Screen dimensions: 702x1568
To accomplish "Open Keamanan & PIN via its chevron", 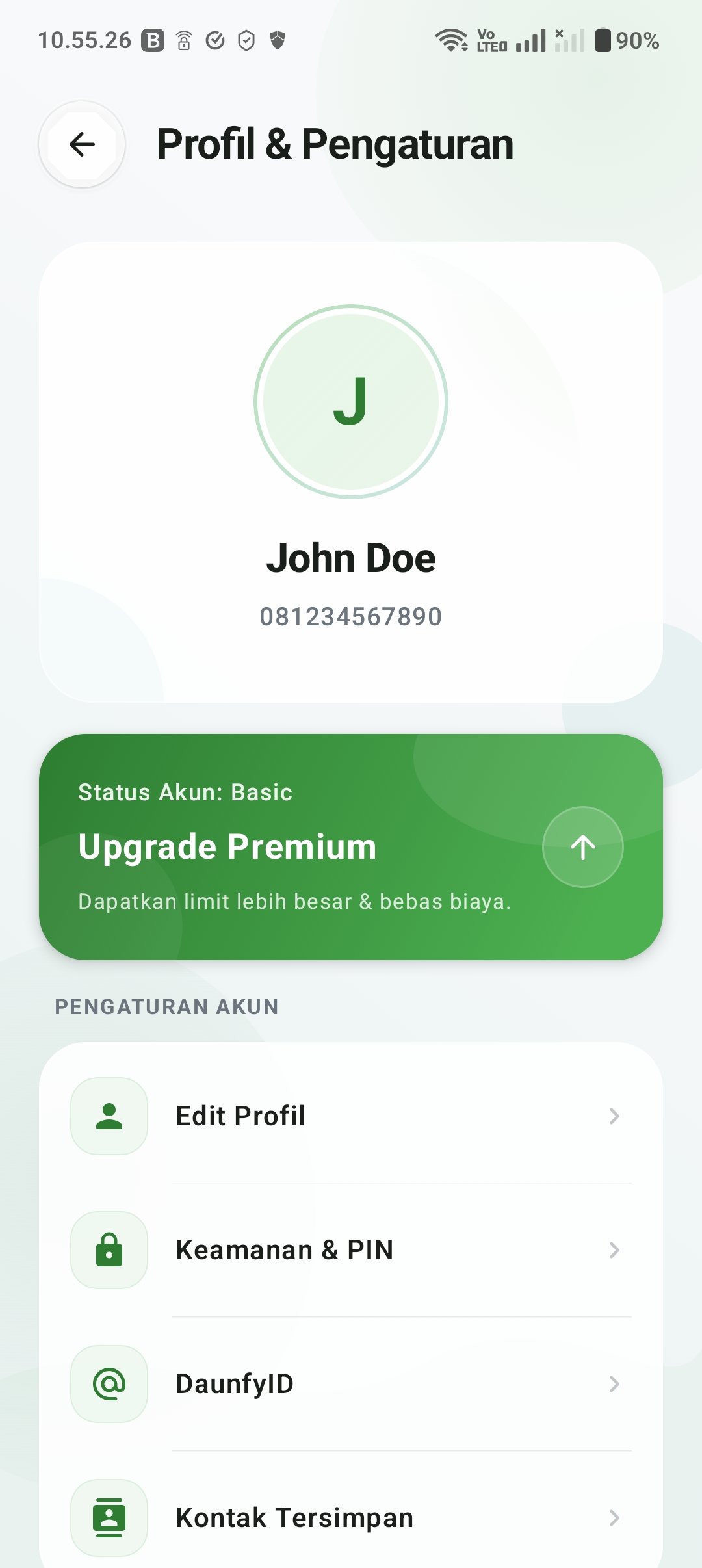I will click(614, 1249).
